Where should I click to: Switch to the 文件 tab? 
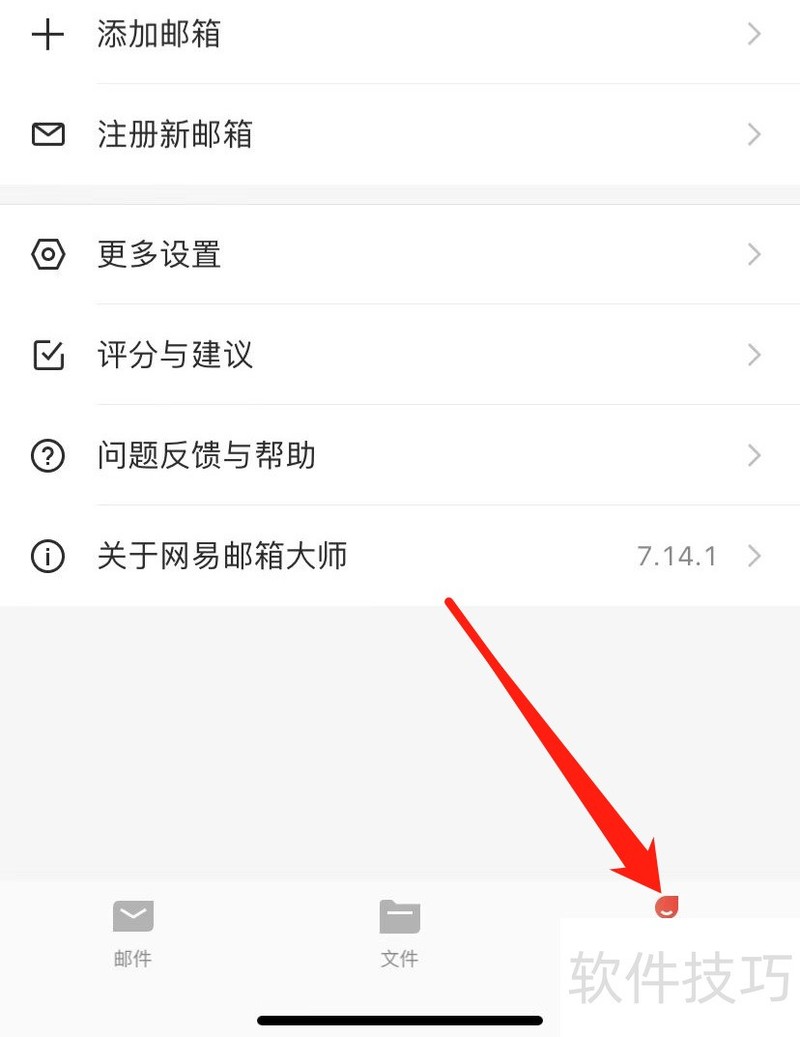pos(399,931)
